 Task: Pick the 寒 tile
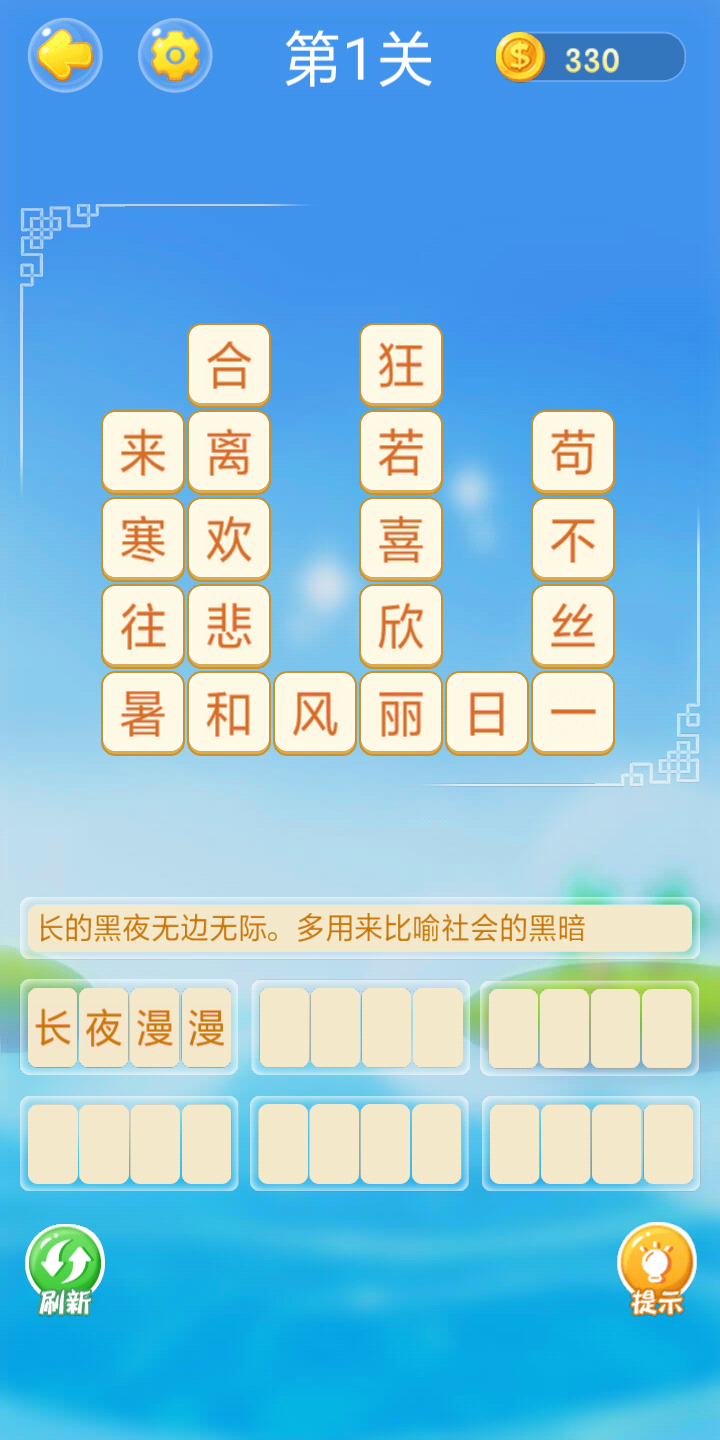(x=143, y=539)
